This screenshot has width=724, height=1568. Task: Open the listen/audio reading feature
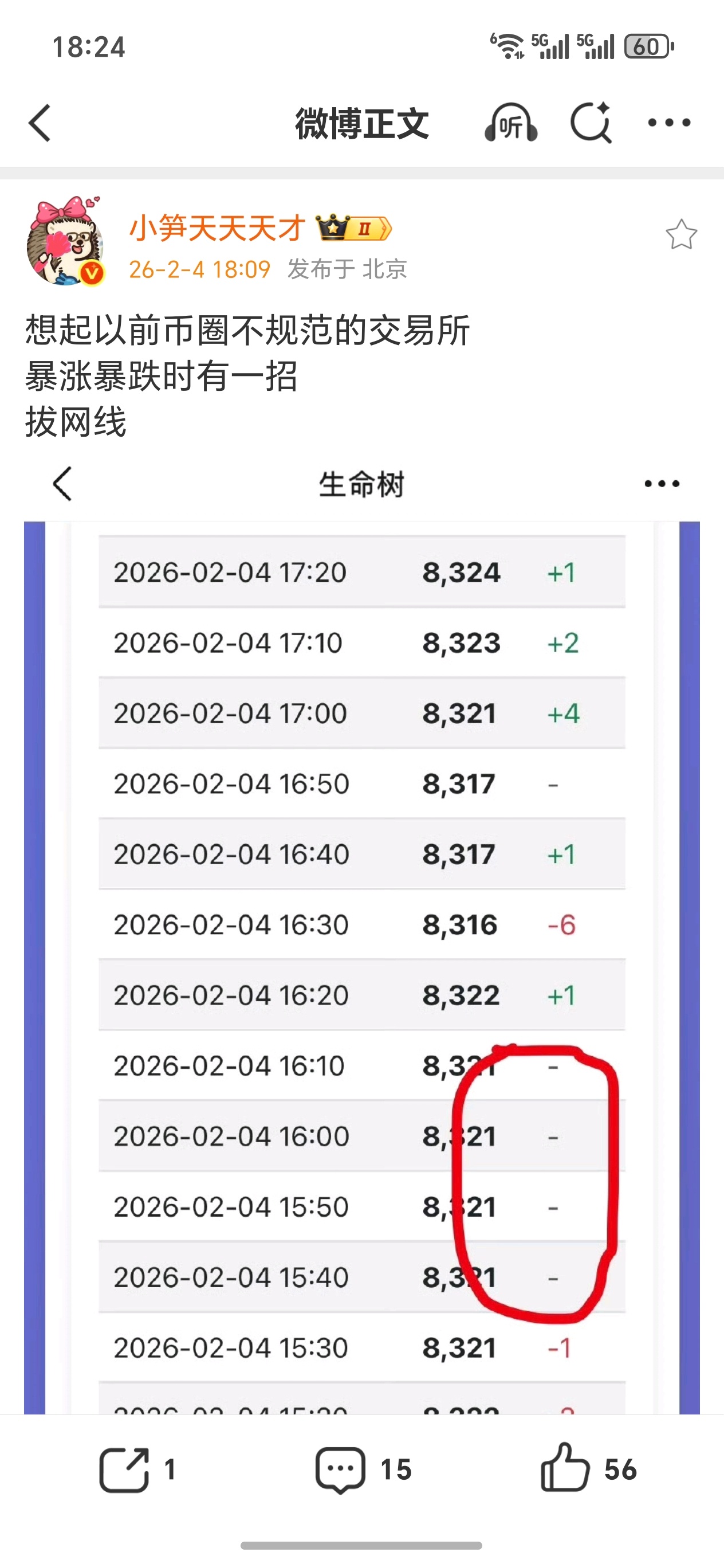pos(511,122)
